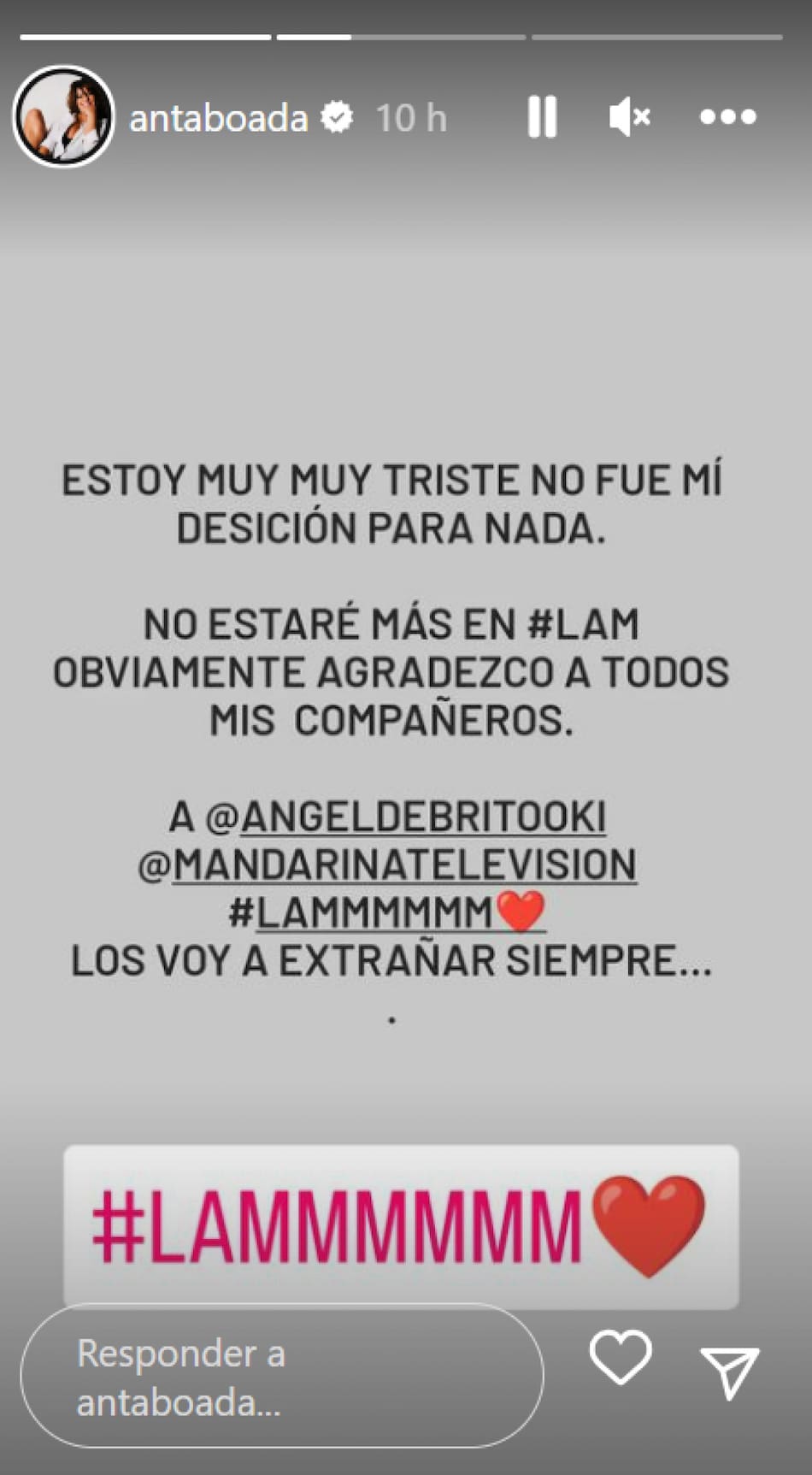This screenshot has height=1475, width=812.
Task: Reply to antaboada in the message field
Action: point(281,1376)
